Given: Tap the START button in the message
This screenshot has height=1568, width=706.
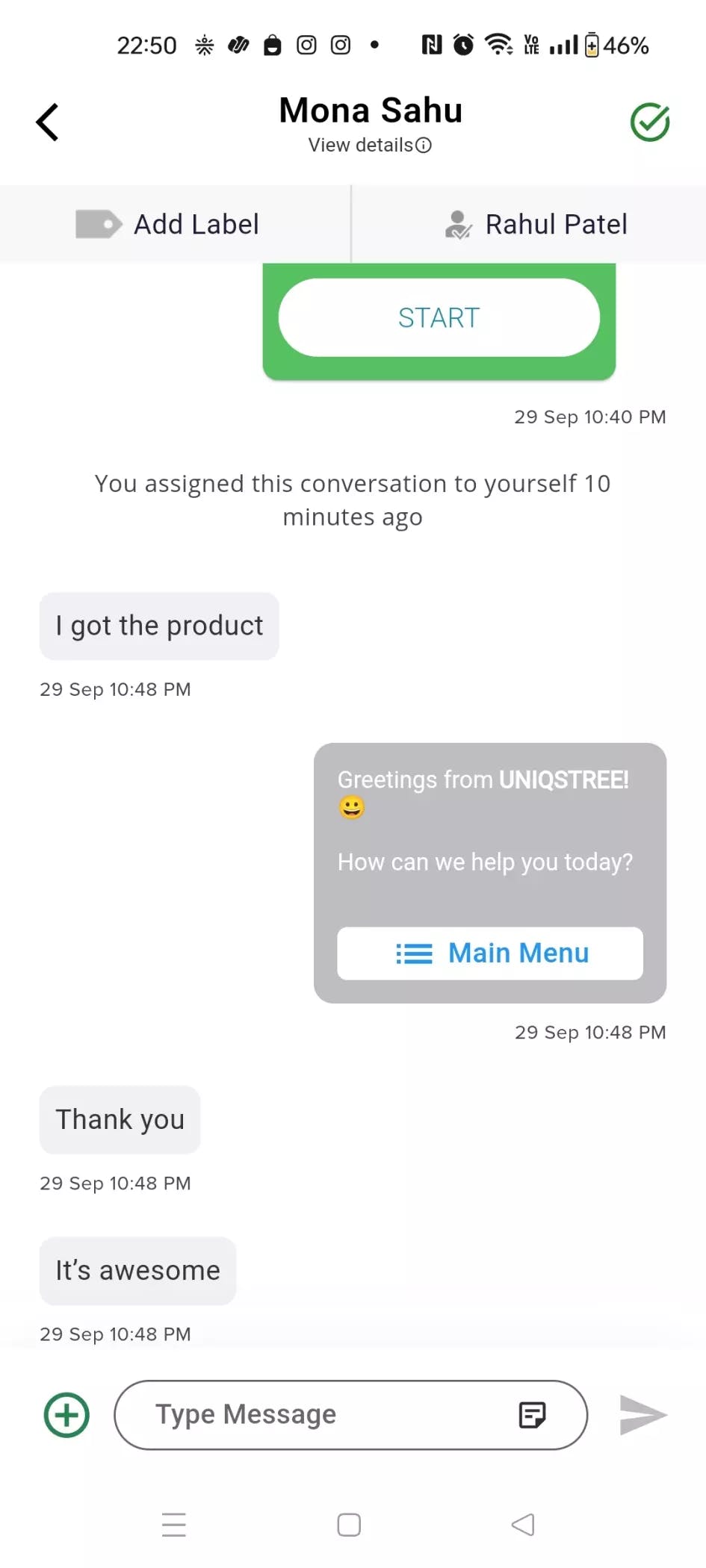Looking at the screenshot, I should pos(439,317).
